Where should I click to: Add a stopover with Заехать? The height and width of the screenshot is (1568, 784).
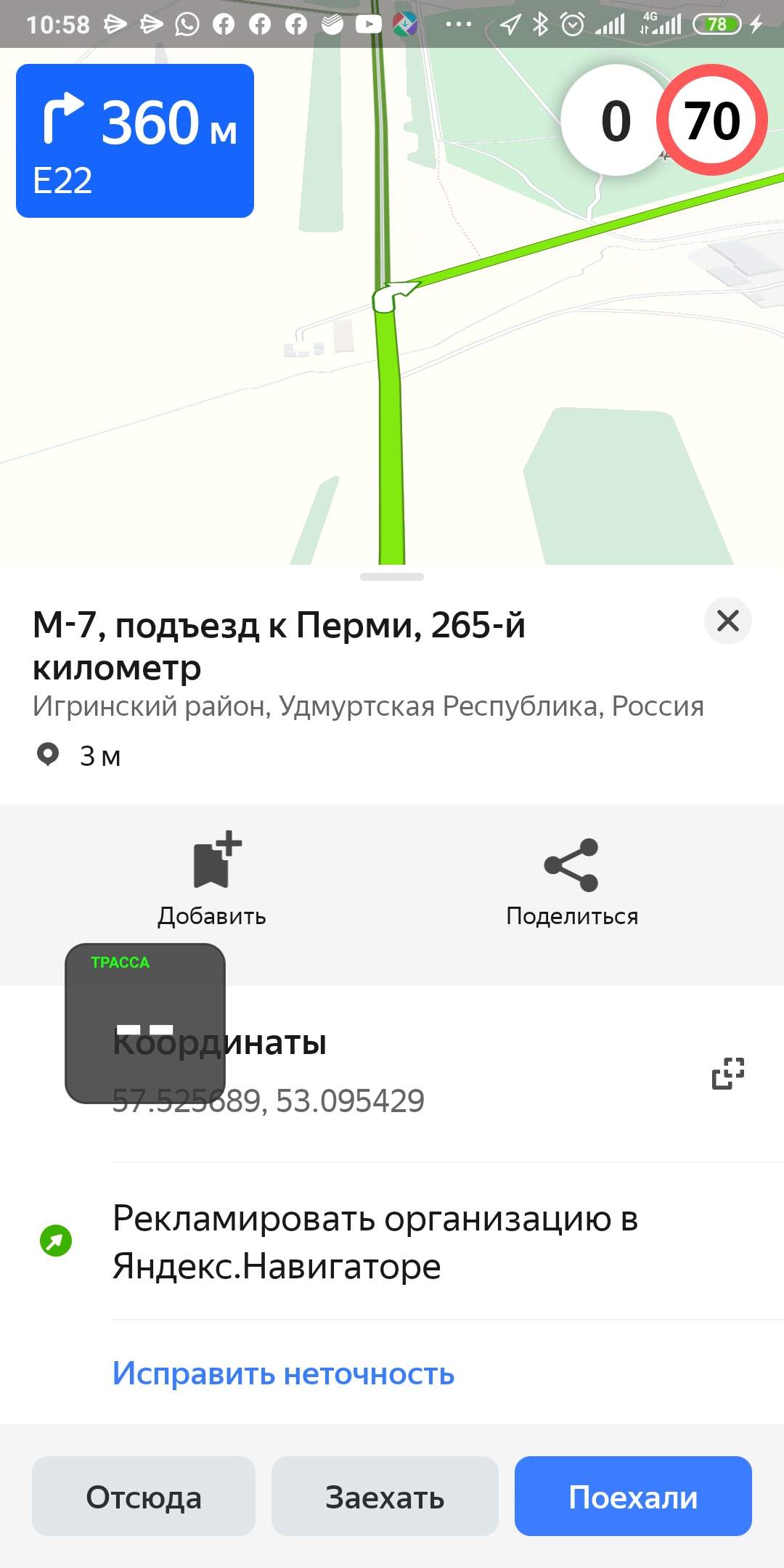pyautogui.click(x=385, y=1497)
